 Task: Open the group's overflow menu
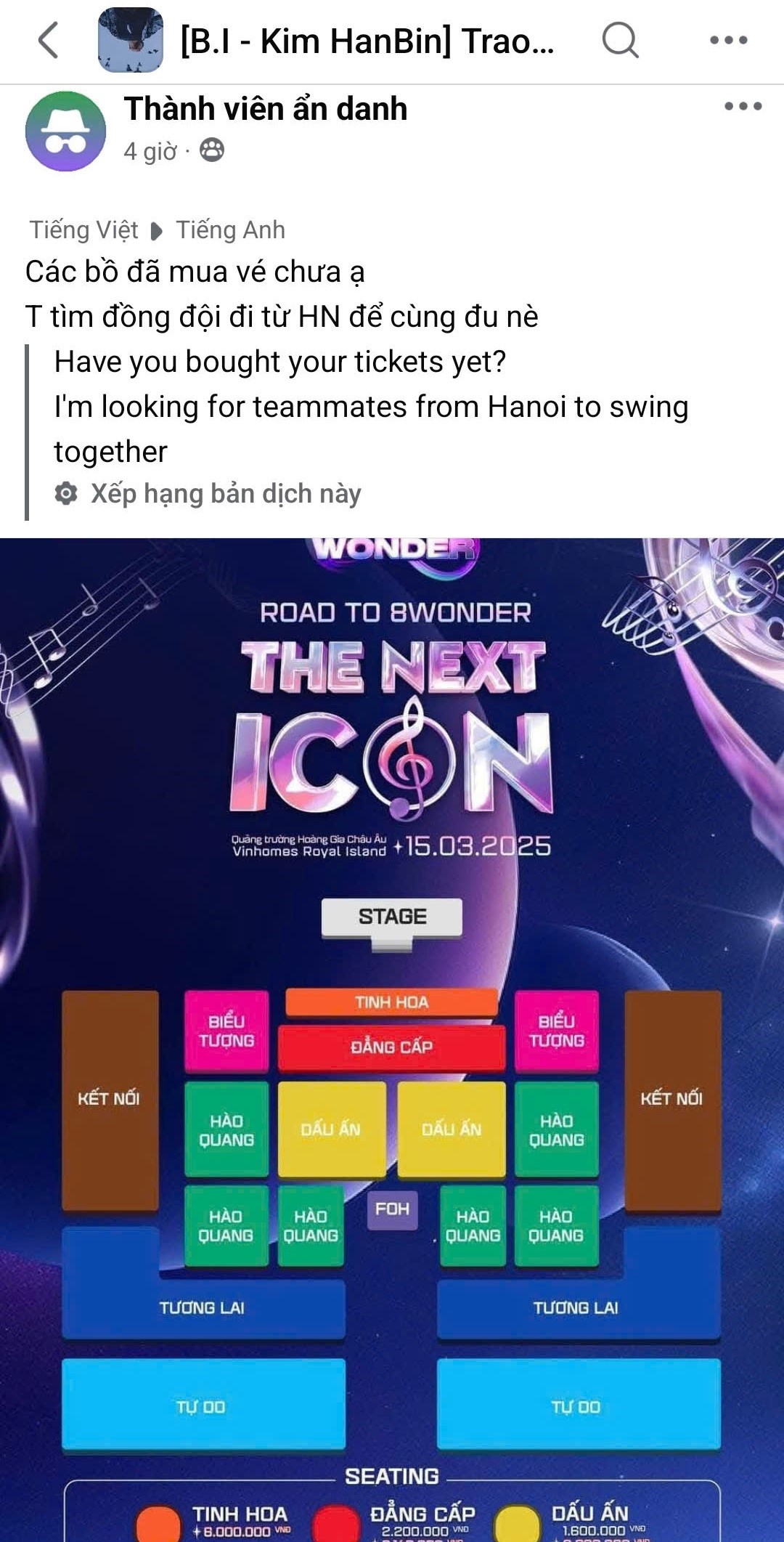(728, 40)
